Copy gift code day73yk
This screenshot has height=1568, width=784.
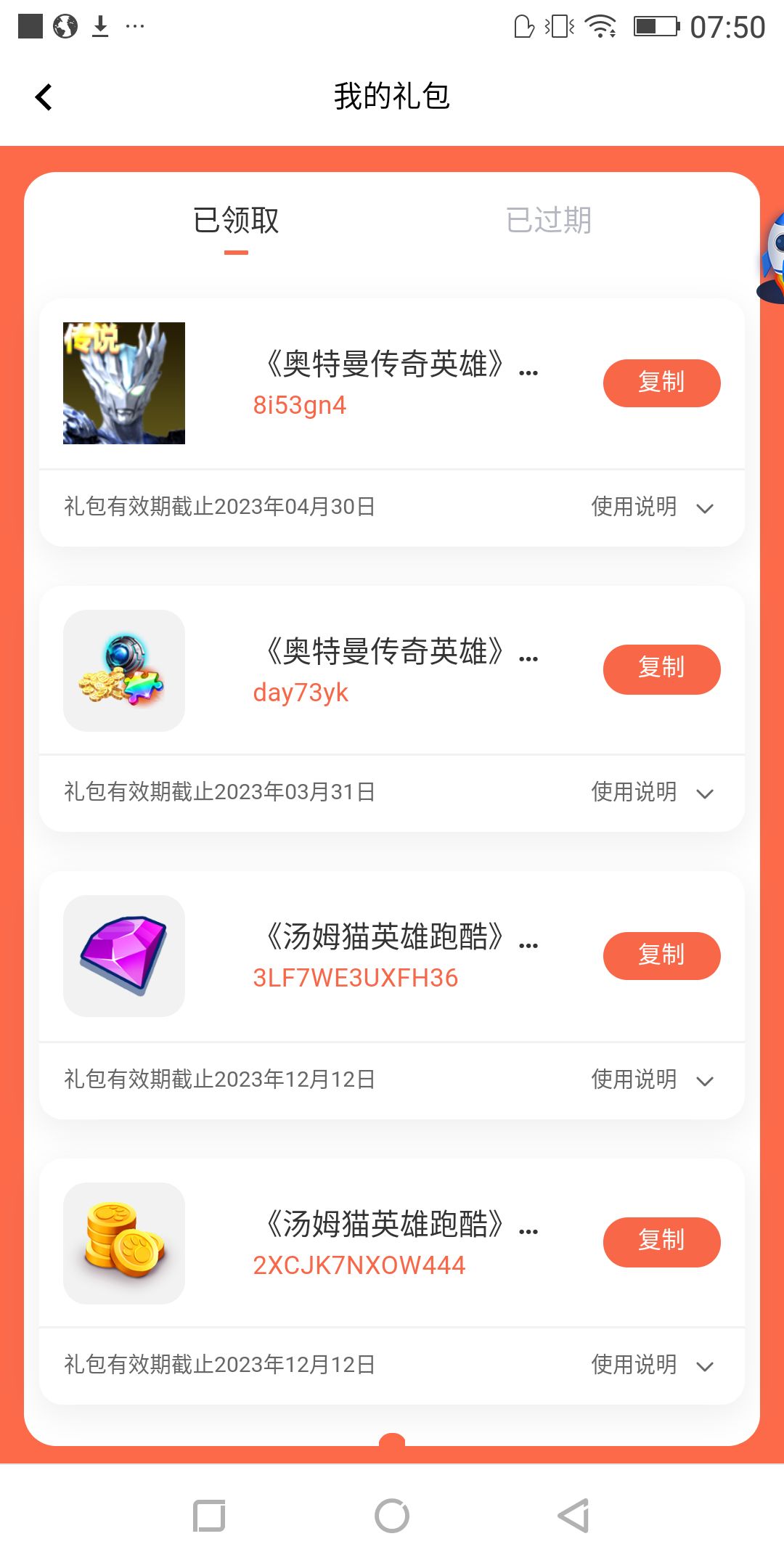coord(661,669)
